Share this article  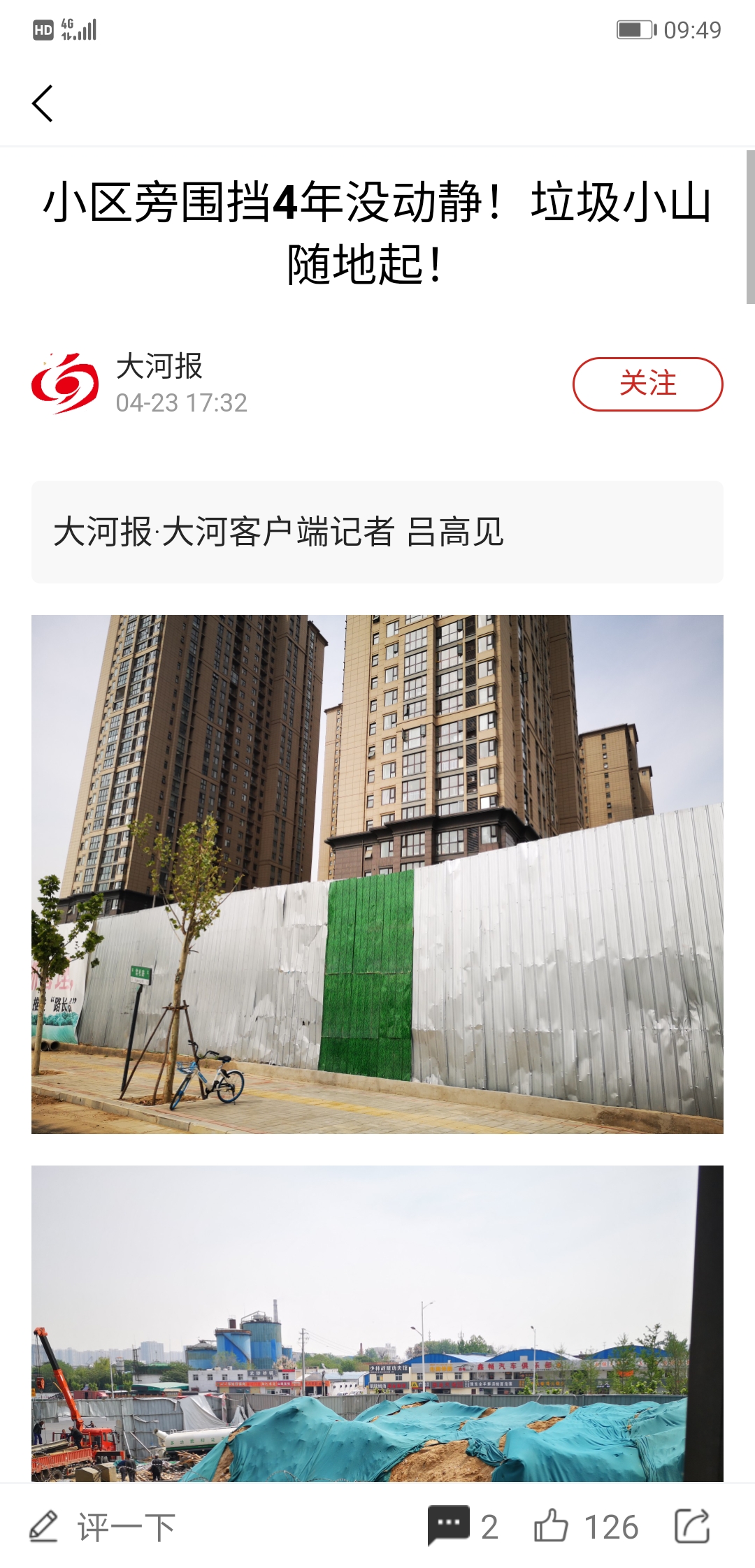692,1527
